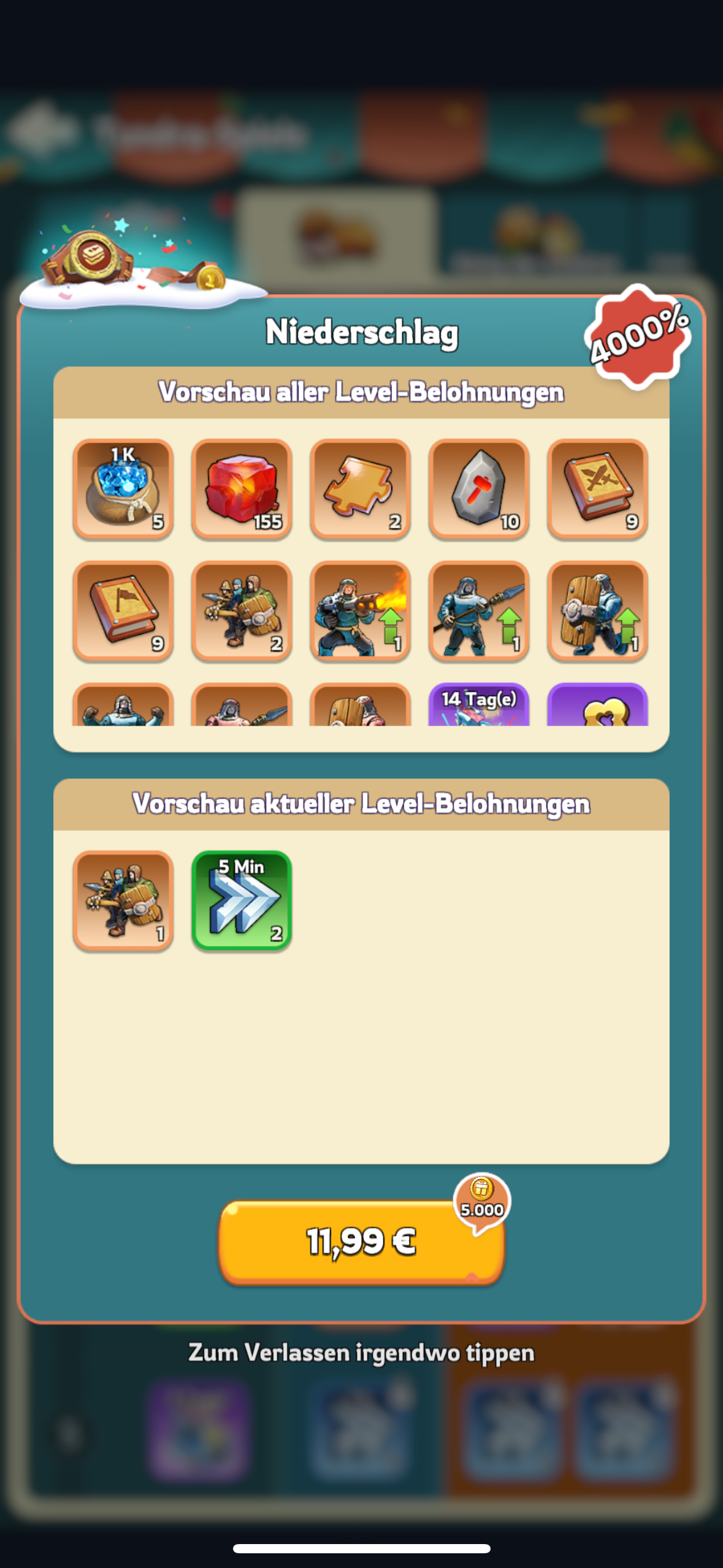Open troop group reward in current level
Screen dimensions: 723x1568
(123, 900)
